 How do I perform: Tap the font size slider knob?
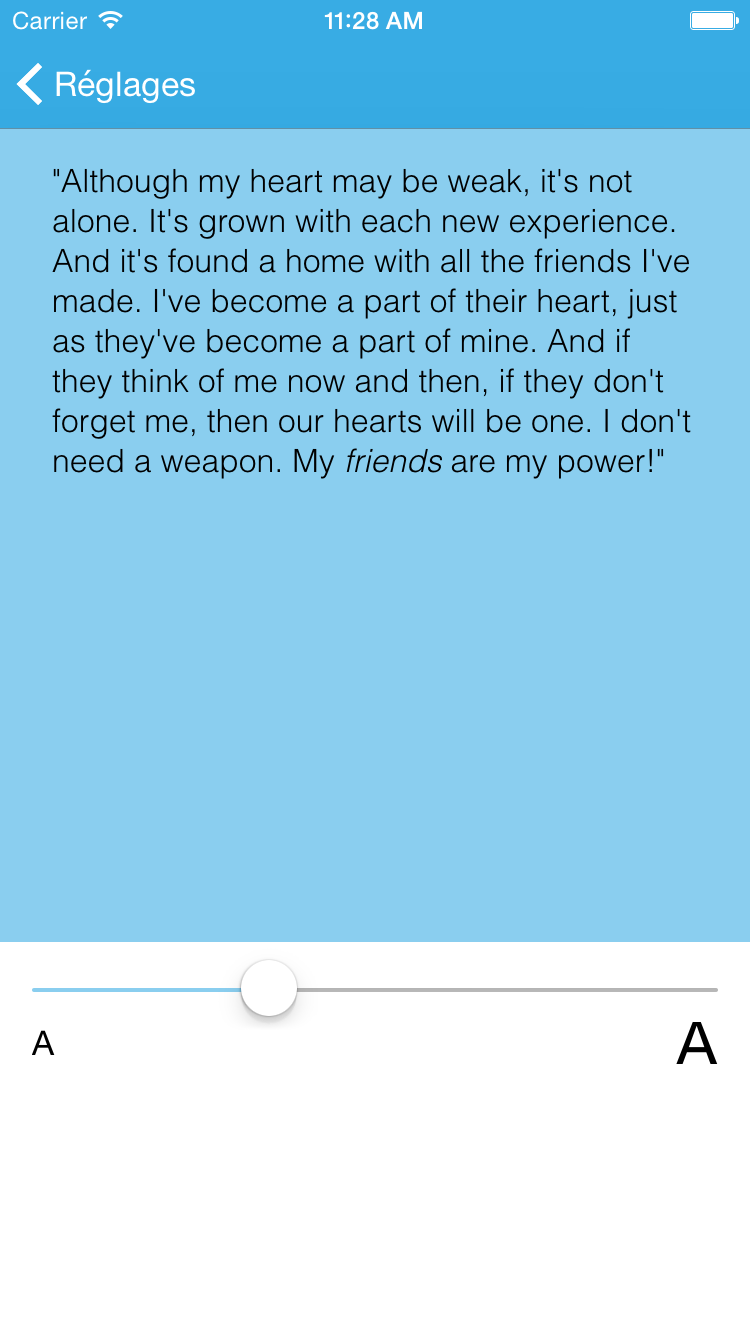269,988
